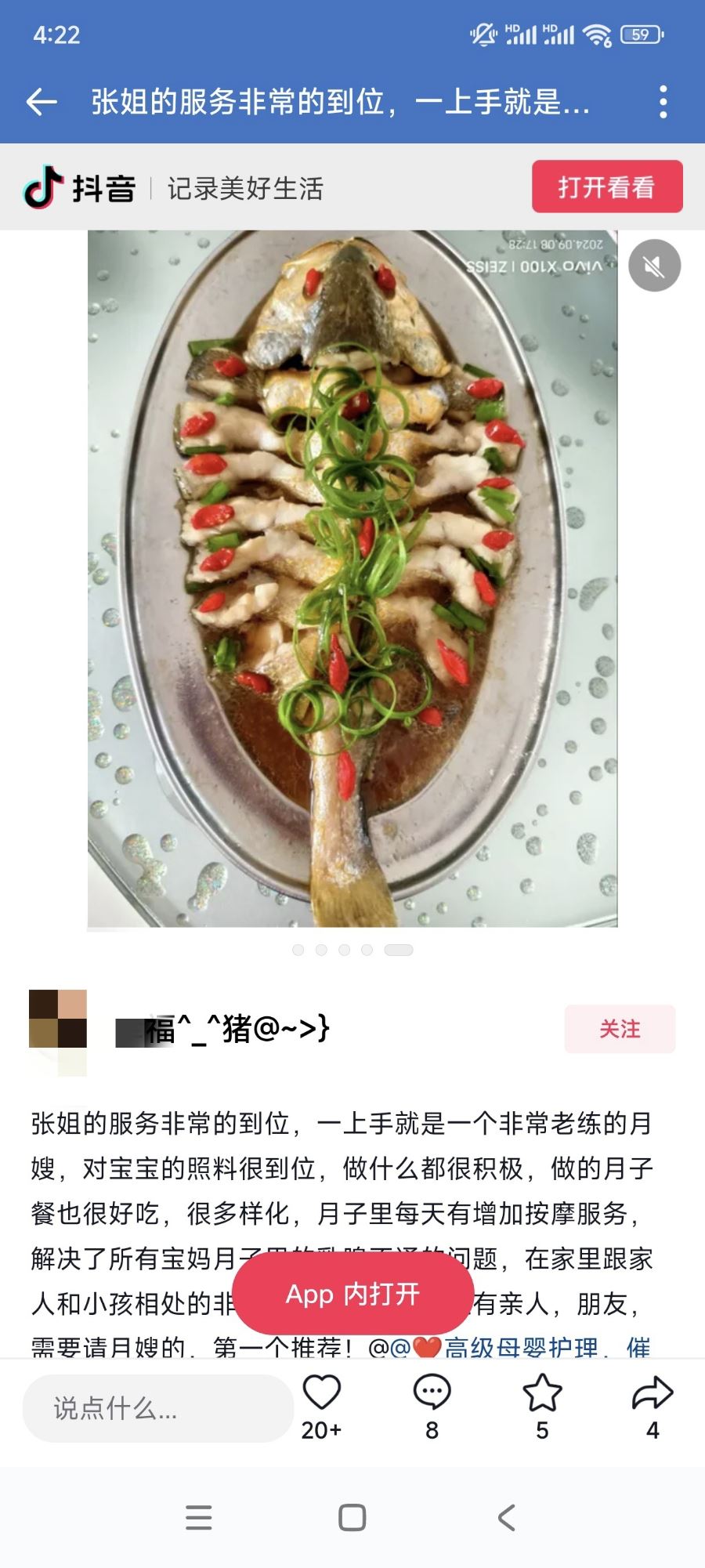
Task: Open the 高级母婴护理 hashtag link
Action: 520,1348
